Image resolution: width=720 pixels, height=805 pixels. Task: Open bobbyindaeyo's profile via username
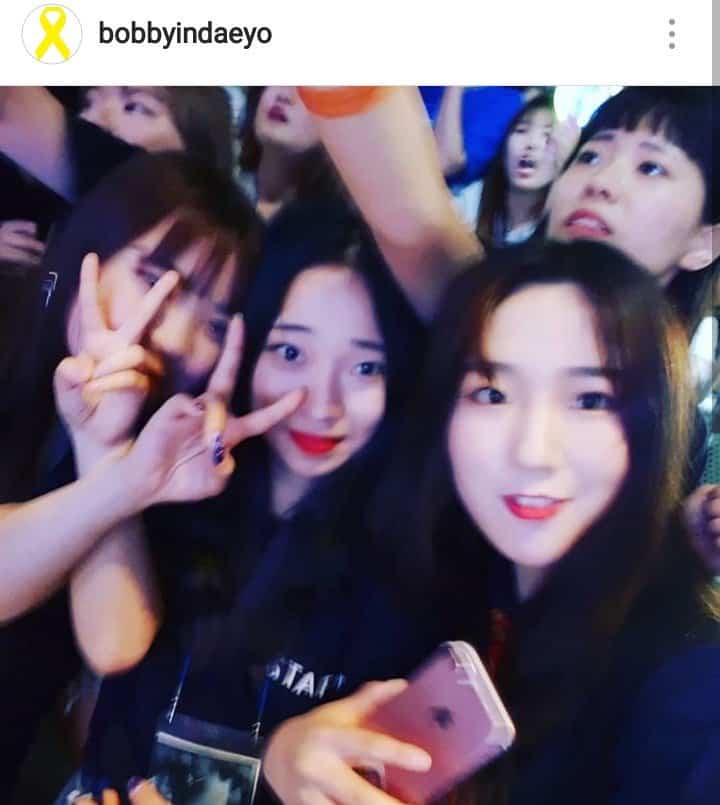tap(185, 34)
